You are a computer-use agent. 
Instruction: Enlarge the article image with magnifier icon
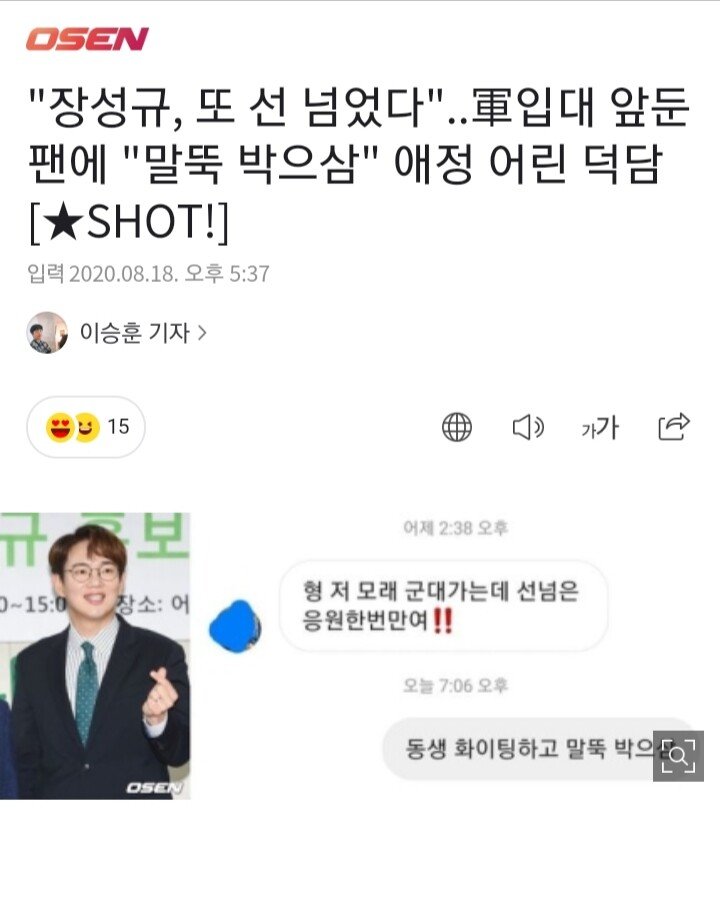tap(678, 756)
